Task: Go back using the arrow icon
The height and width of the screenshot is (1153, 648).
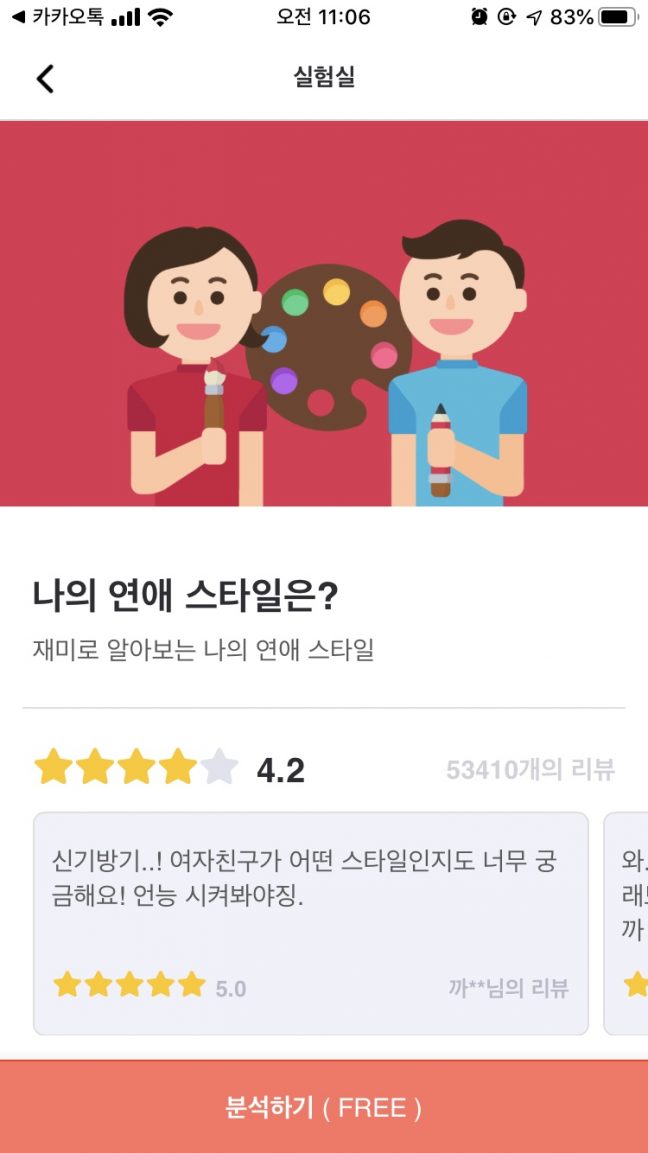Action: coord(45,78)
